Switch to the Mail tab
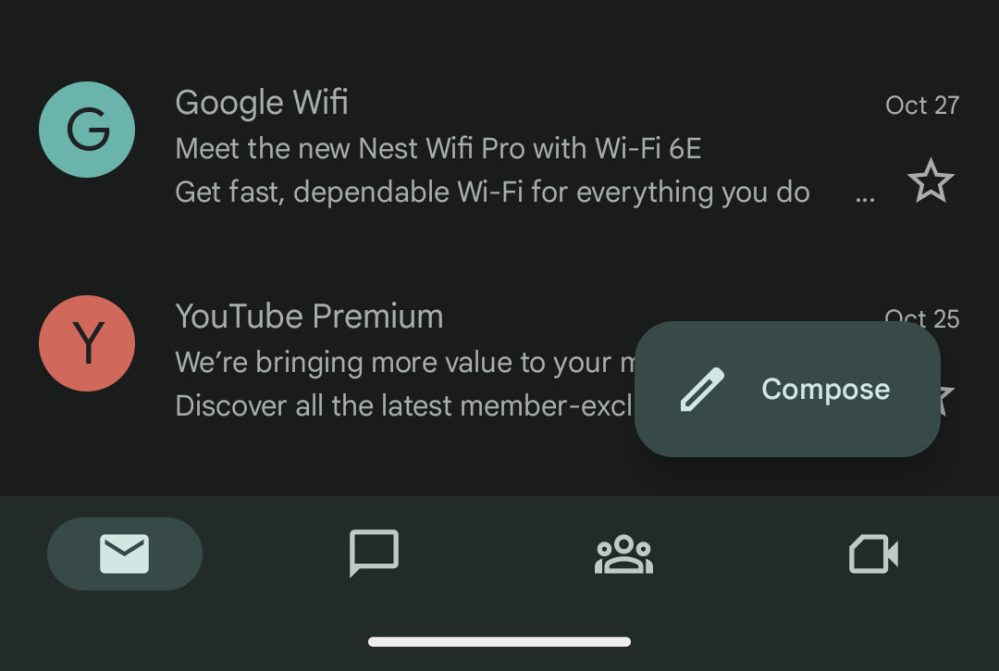Screen dimensions: 999x671 124,554
